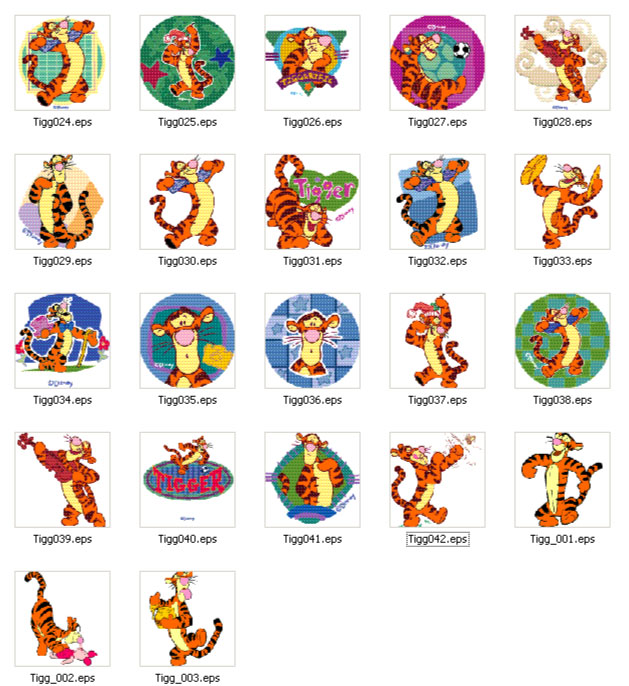Open the Tigg036.eps thumbnail

312,340
